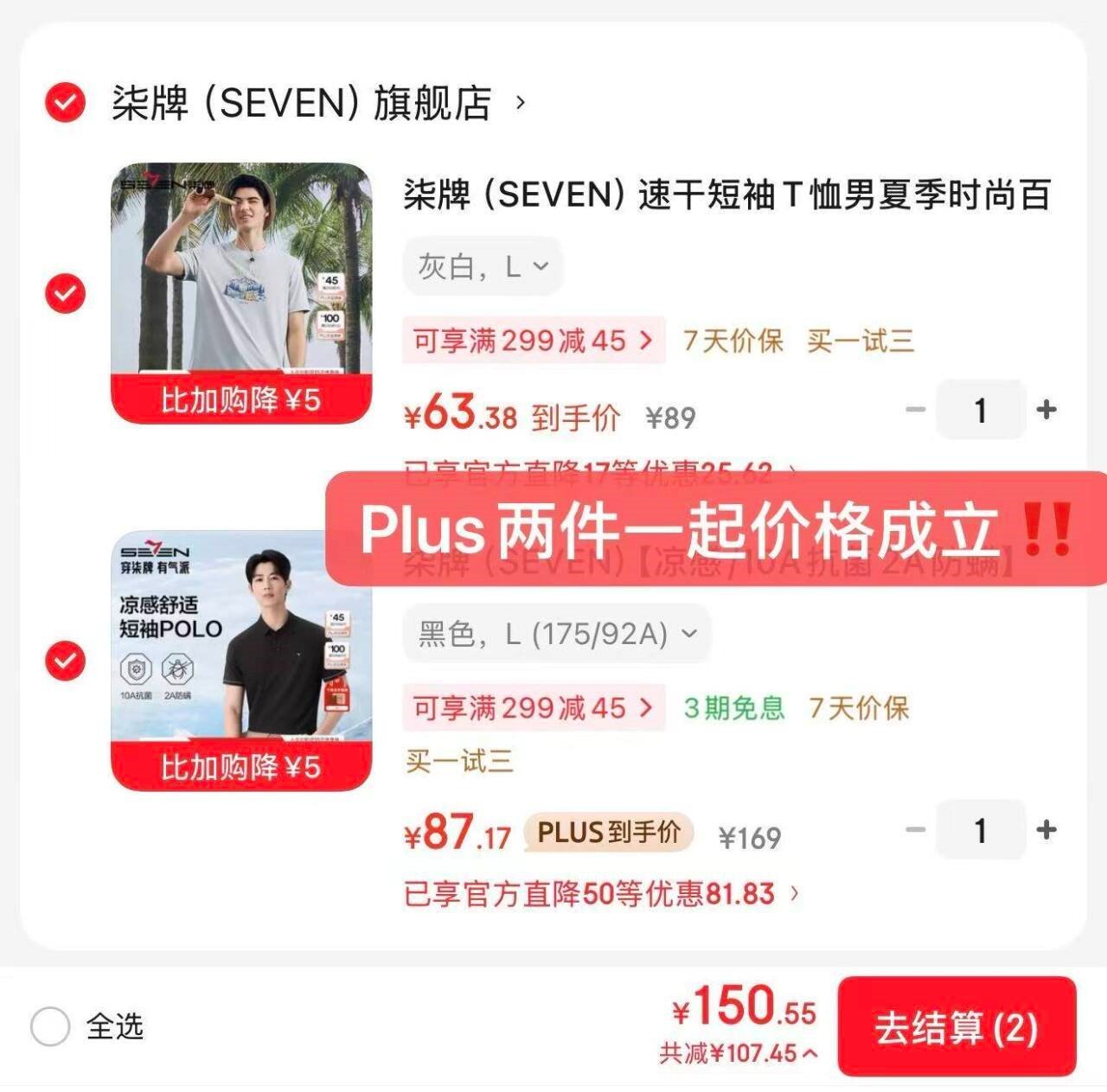
Task: Open 已享官方直降50等优惠81.83 discount details
Action: coord(601,894)
